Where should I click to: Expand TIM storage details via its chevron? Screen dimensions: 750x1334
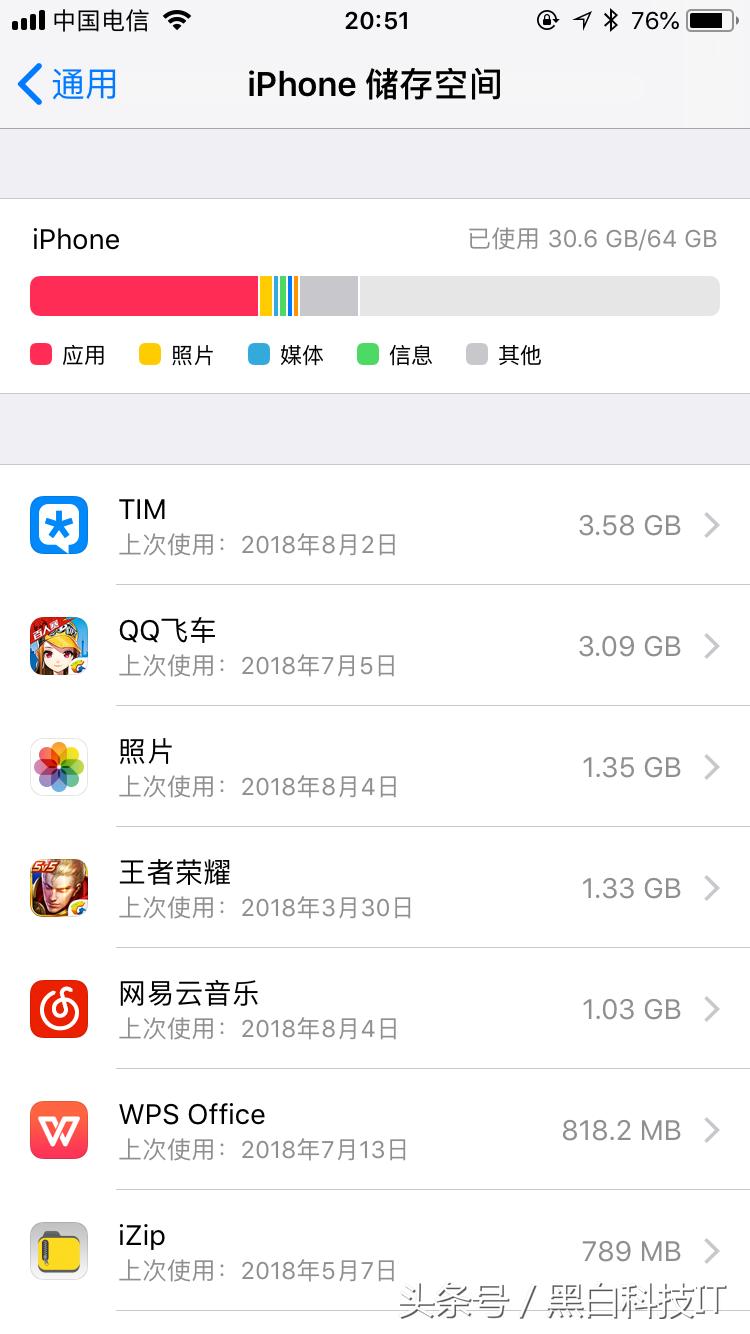point(713,525)
